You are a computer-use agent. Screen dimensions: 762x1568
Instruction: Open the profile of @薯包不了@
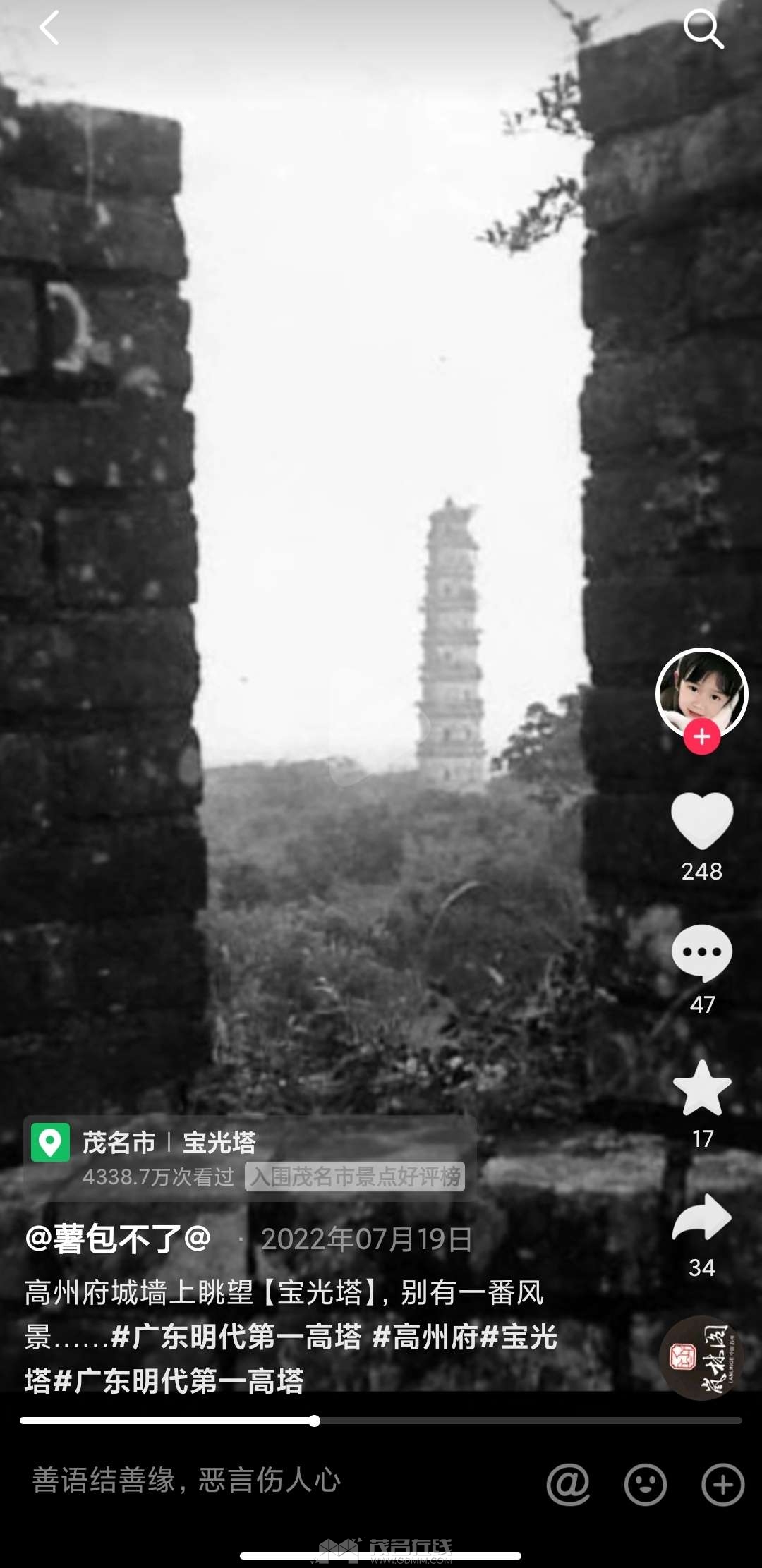click(x=118, y=1239)
